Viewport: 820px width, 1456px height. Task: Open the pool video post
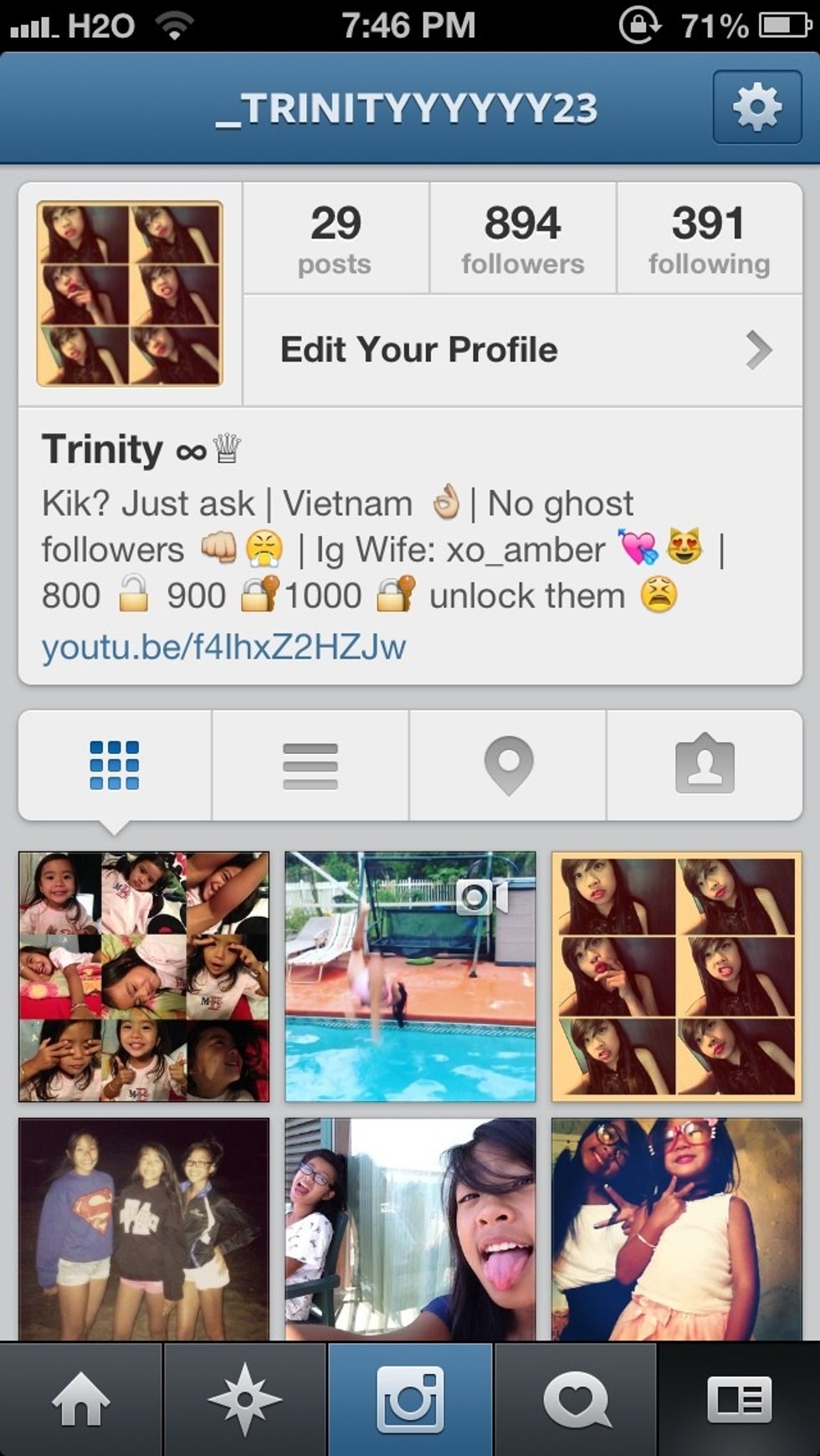[x=410, y=977]
